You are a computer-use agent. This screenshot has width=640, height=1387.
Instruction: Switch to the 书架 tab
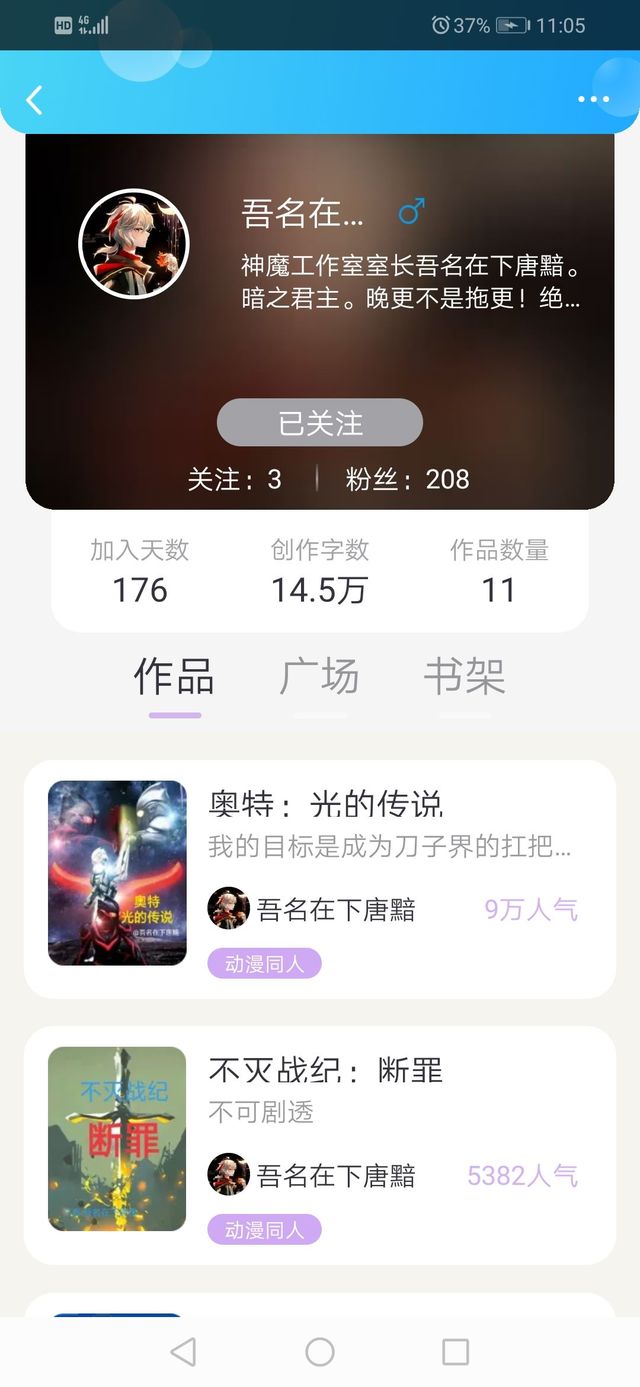(464, 677)
